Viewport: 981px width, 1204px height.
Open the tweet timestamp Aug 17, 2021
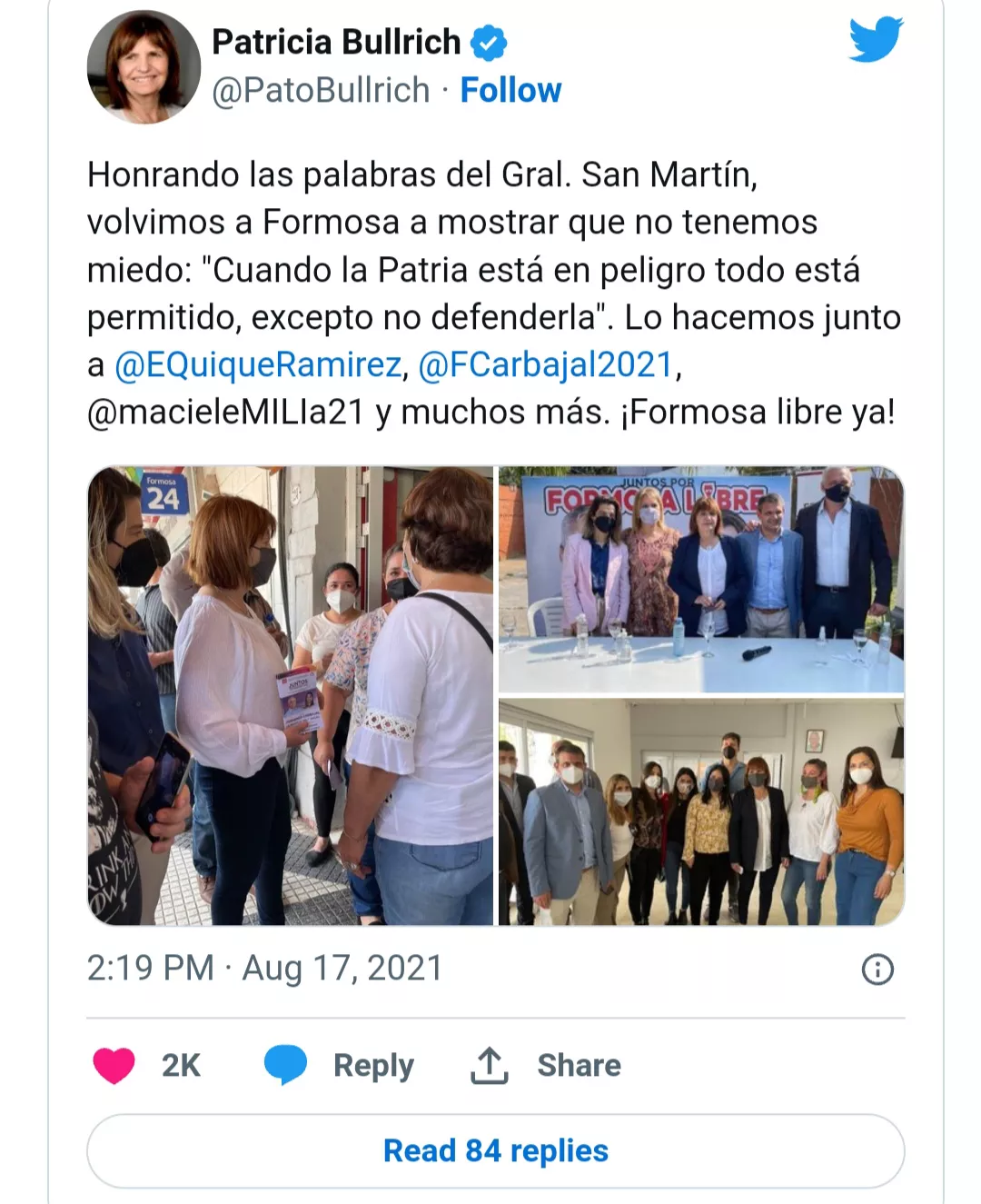tap(264, 969)
